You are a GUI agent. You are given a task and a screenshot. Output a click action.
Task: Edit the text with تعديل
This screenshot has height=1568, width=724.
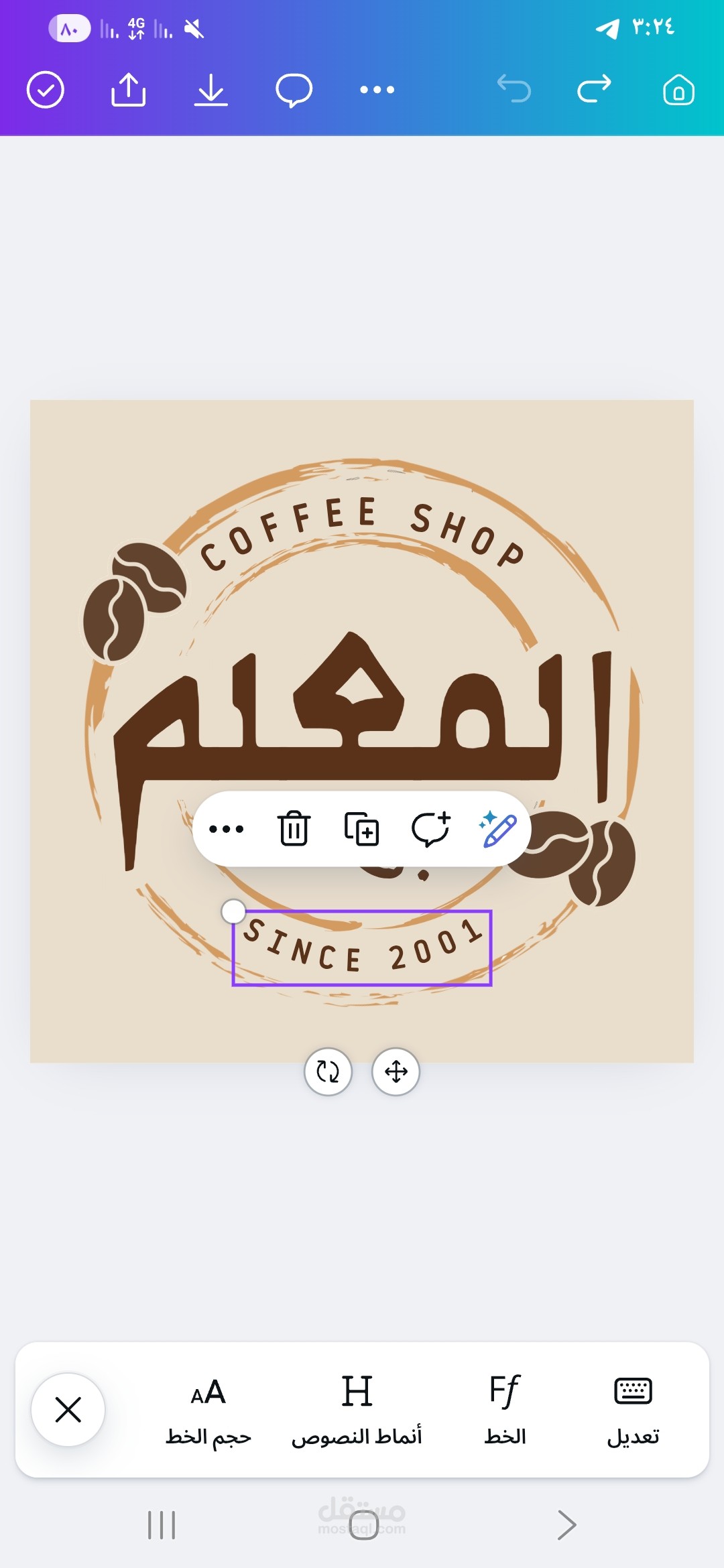pos(633,1410)
